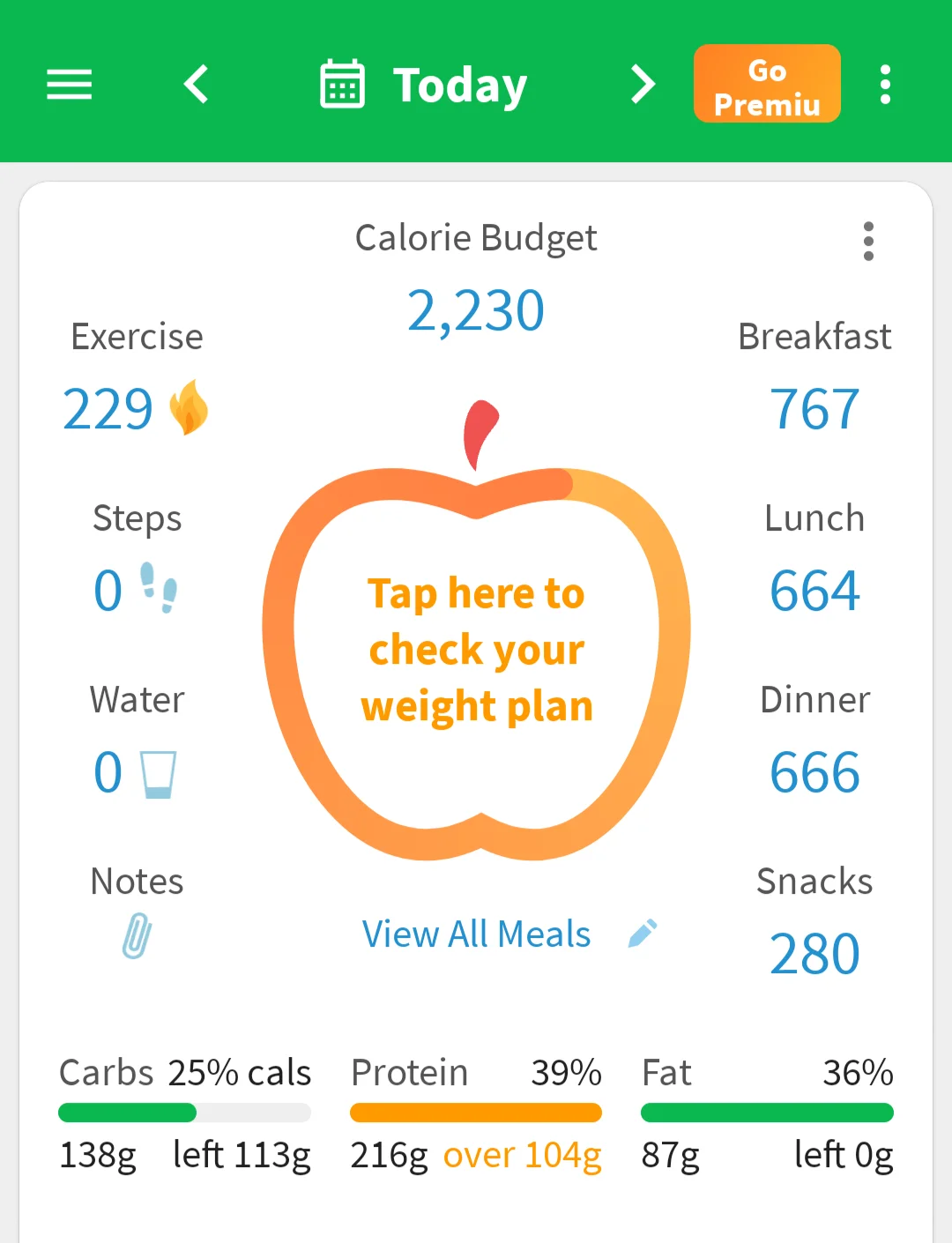
Task: Open Dinner meal details
Action: click(x=814, y=771)
